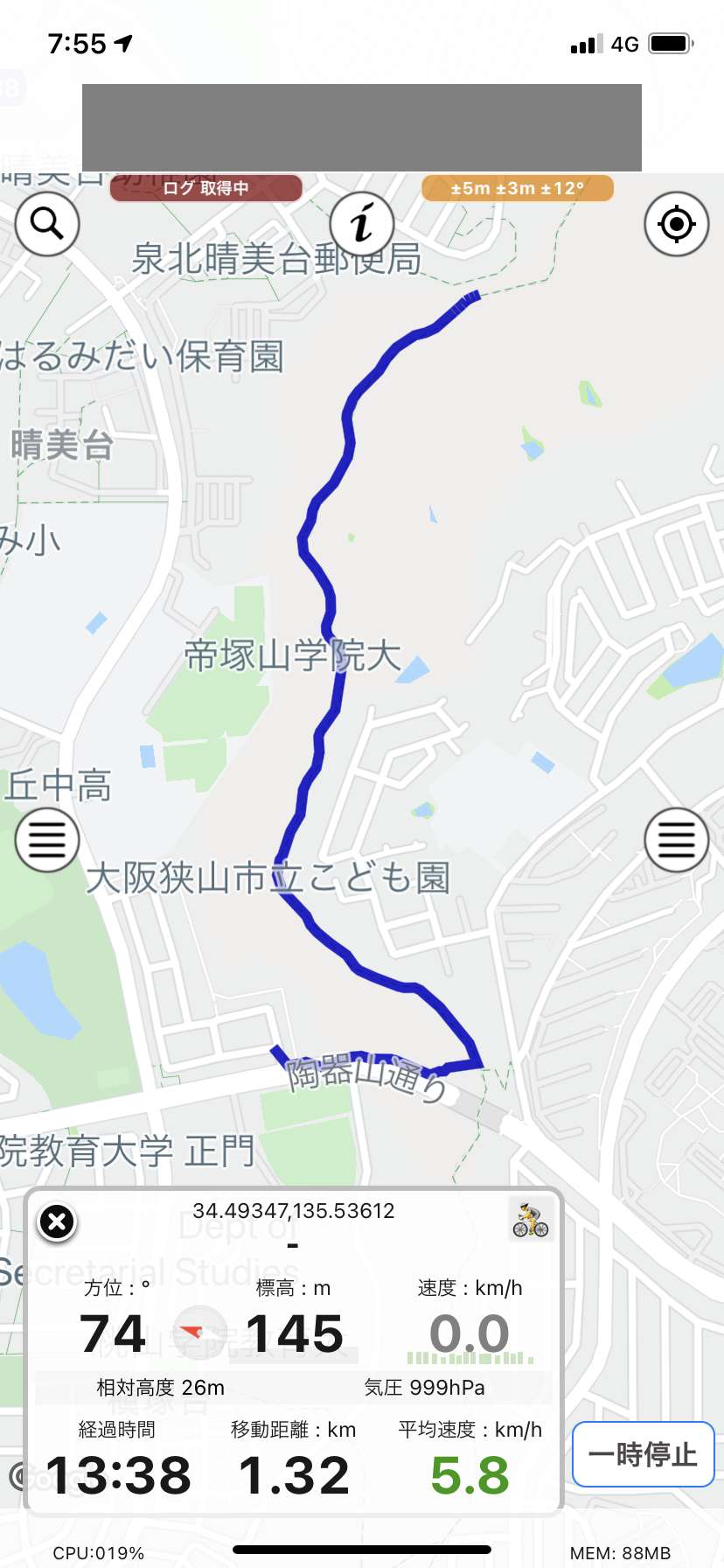Open the right hamburger menu

(x=676, y=840)
